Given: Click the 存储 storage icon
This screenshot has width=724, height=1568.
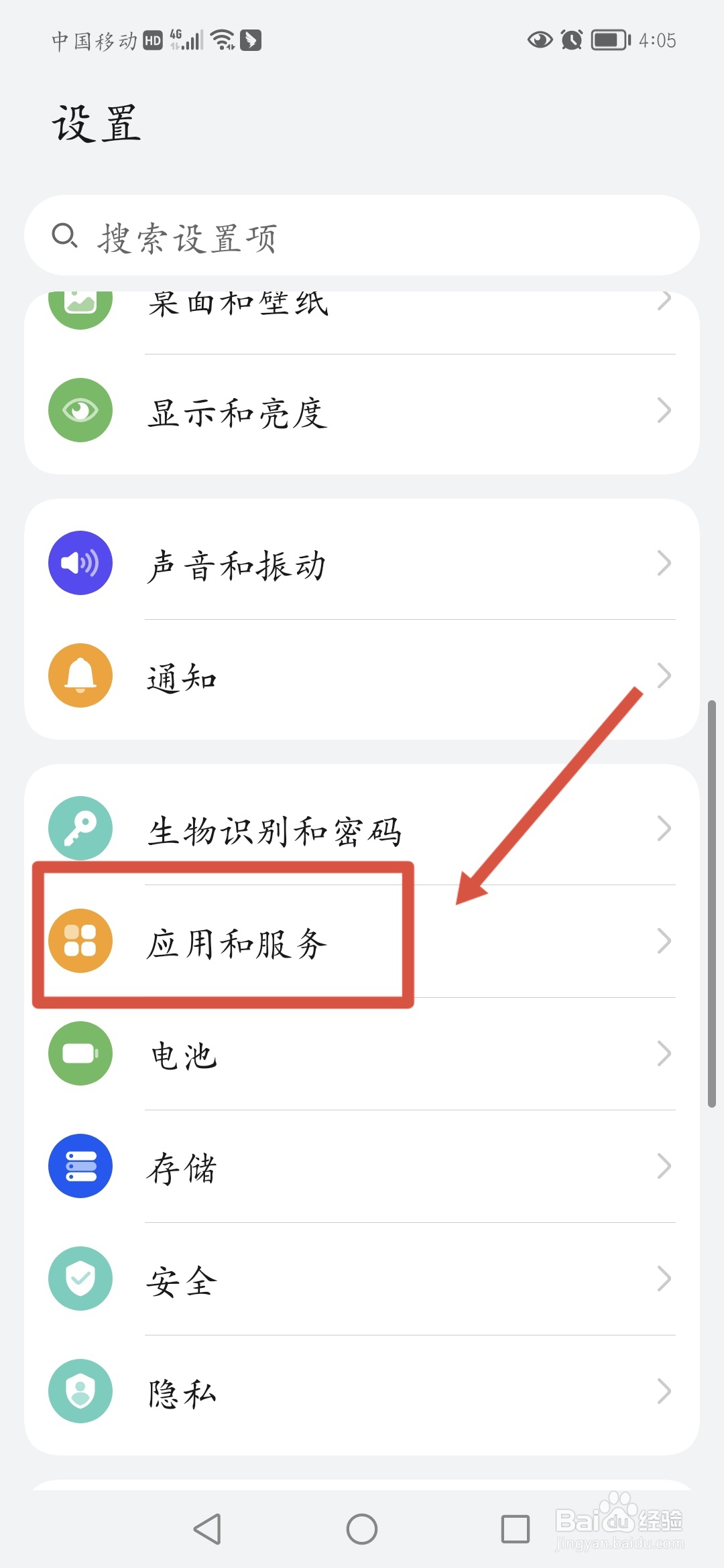Looking at the screenshot, I should (80, 1166).
